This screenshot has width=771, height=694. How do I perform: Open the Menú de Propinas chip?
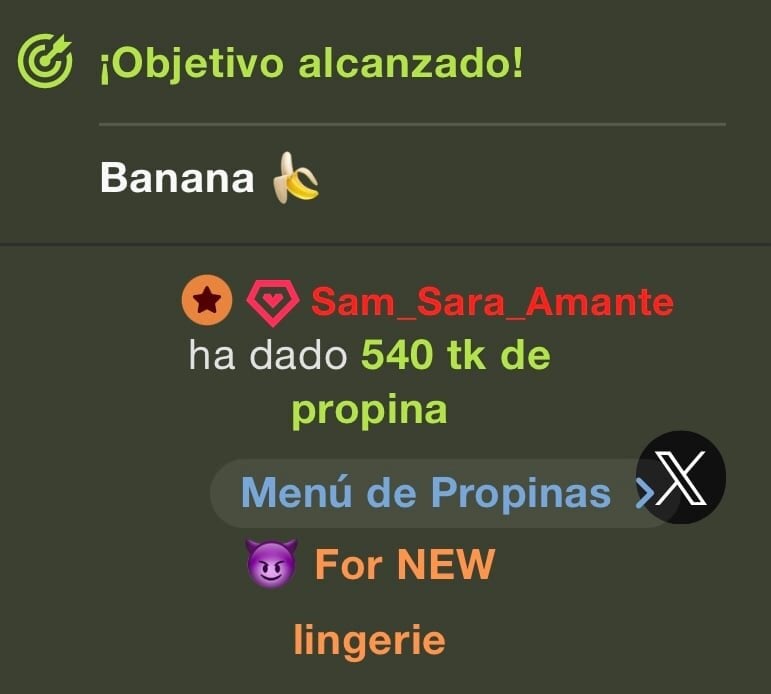click(427, 493)
